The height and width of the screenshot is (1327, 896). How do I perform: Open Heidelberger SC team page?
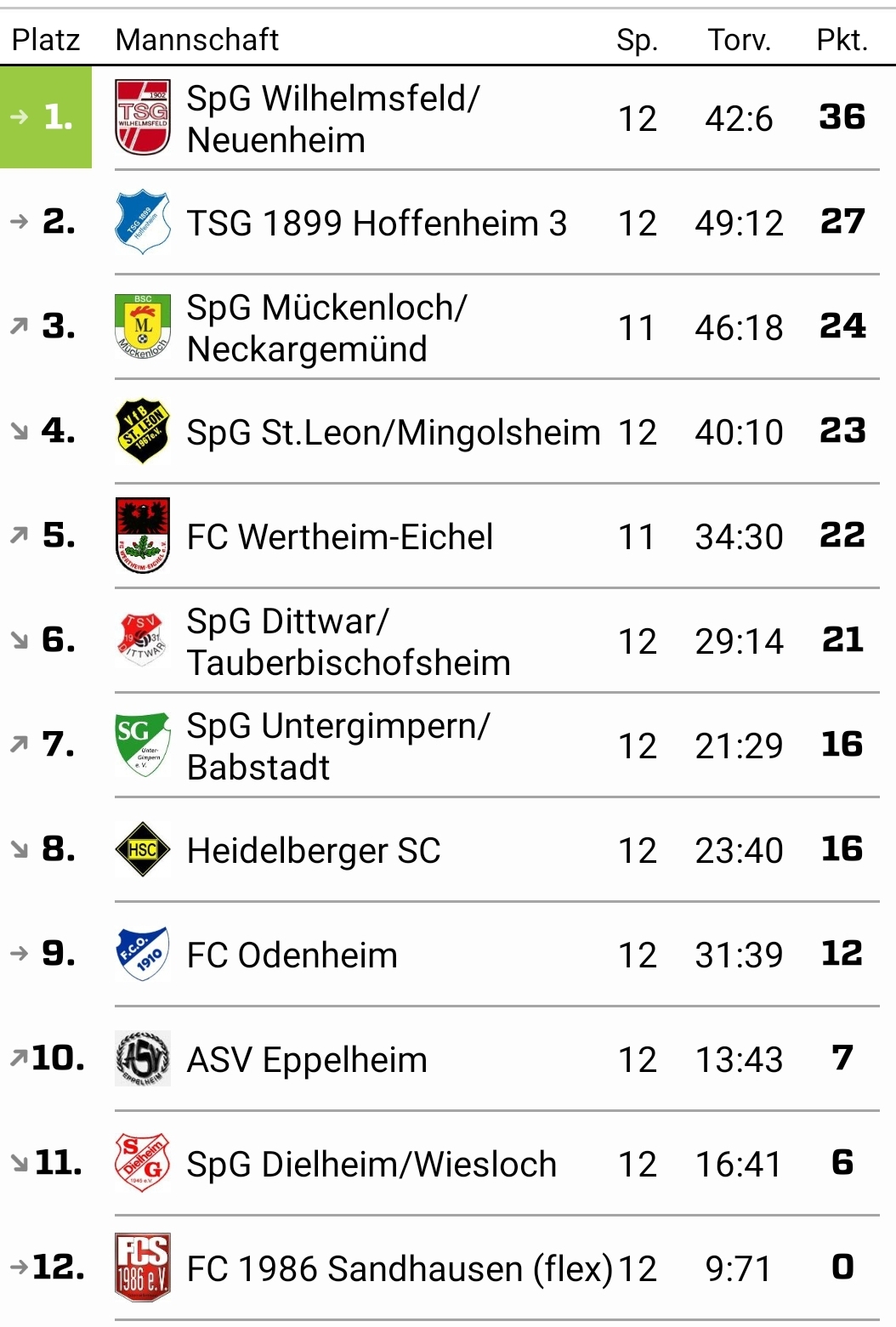pyautogui.click(x=313, y=850)
